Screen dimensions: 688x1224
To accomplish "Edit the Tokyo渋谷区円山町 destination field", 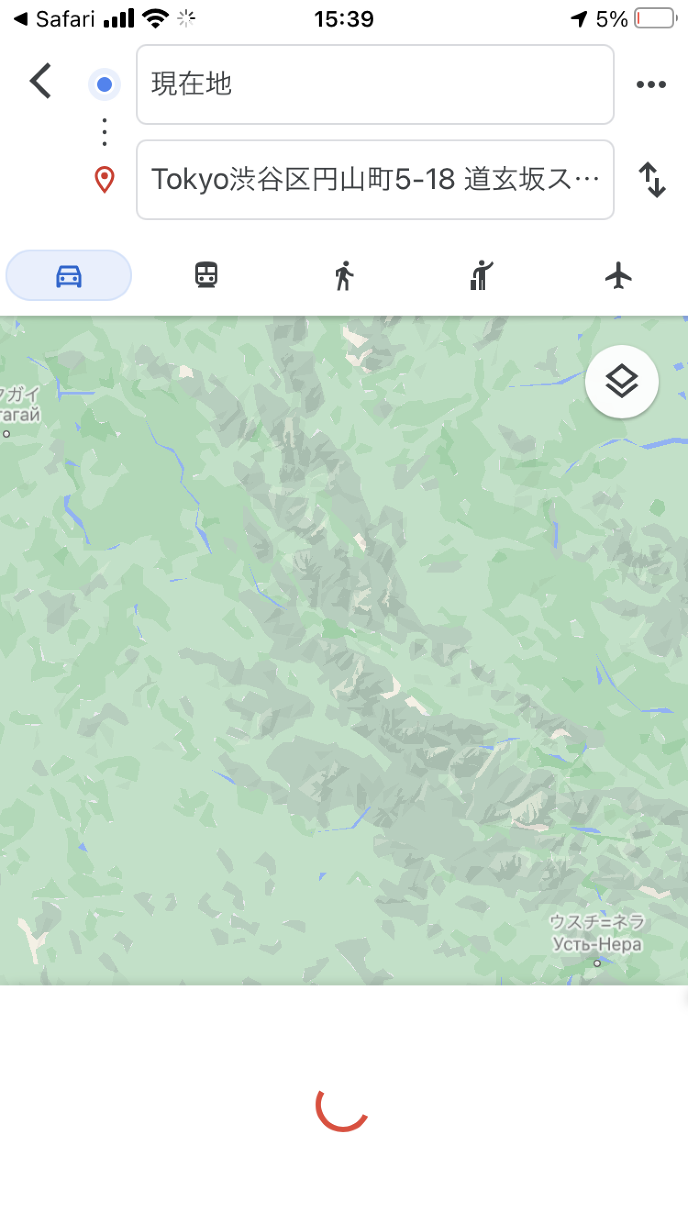I will point(374,180).
